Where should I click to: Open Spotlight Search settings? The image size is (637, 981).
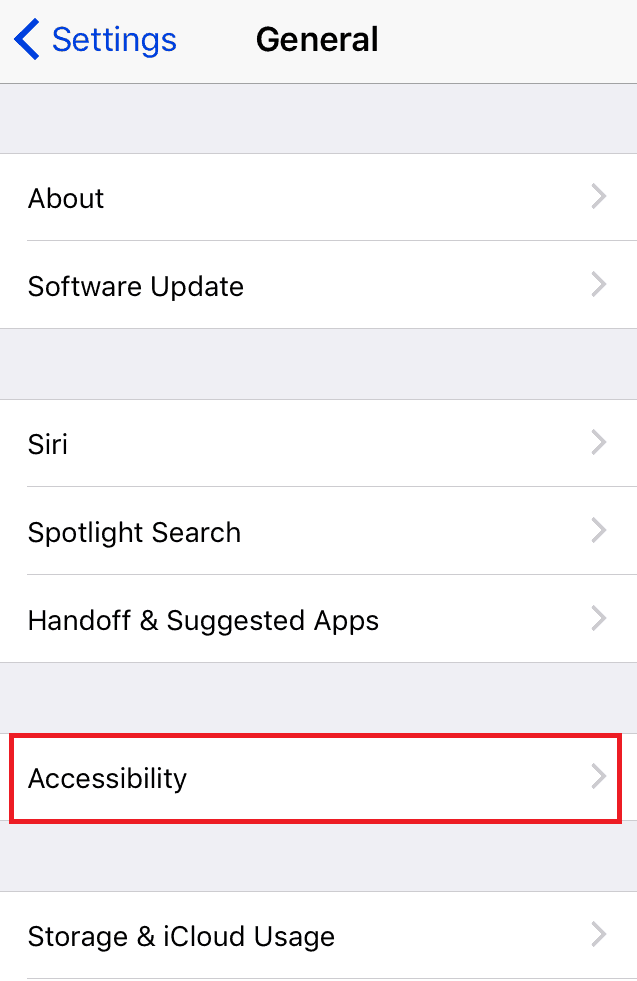[x=318, y=532]
